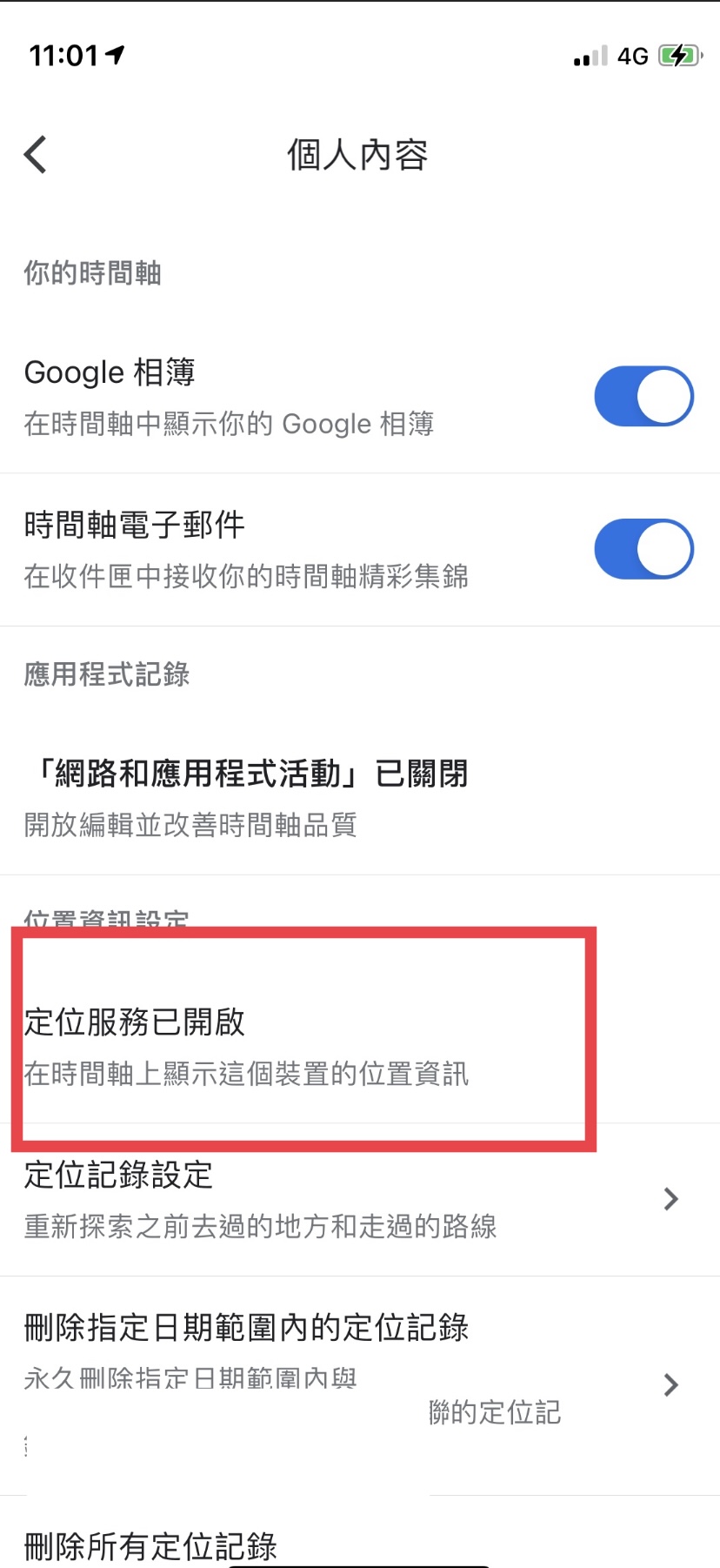The width and height of the screenshot is (720, 1568).
Task: Select 刪除所有定位記錄
Action: coord(360,1533)
